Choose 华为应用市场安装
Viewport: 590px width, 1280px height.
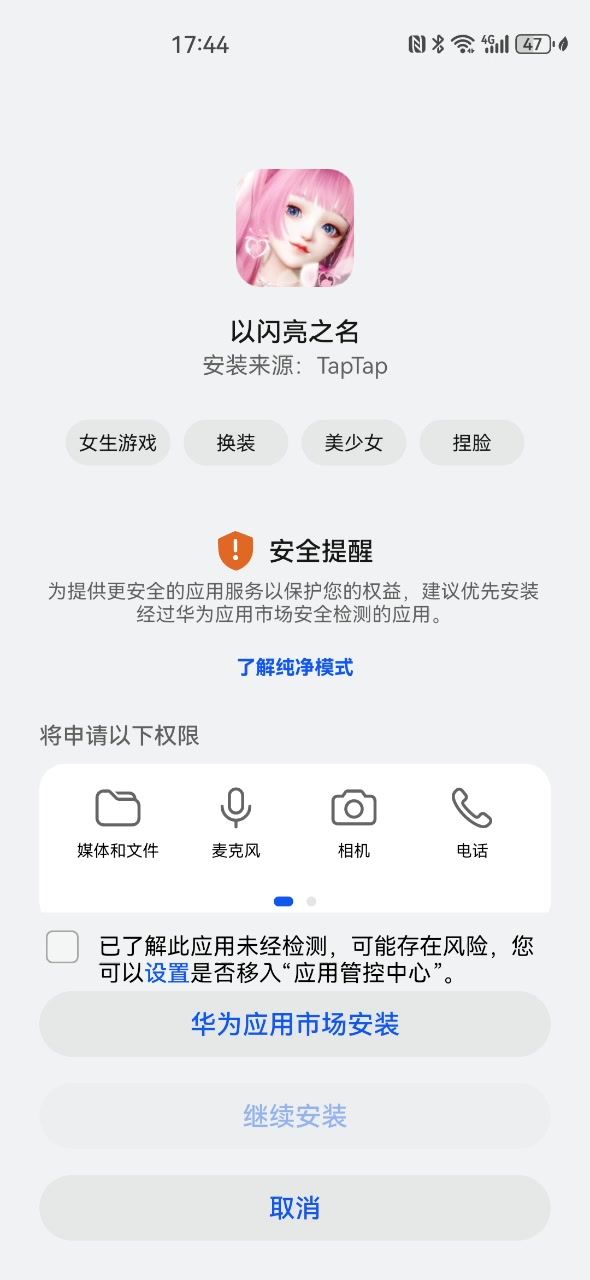point(295,1024)
